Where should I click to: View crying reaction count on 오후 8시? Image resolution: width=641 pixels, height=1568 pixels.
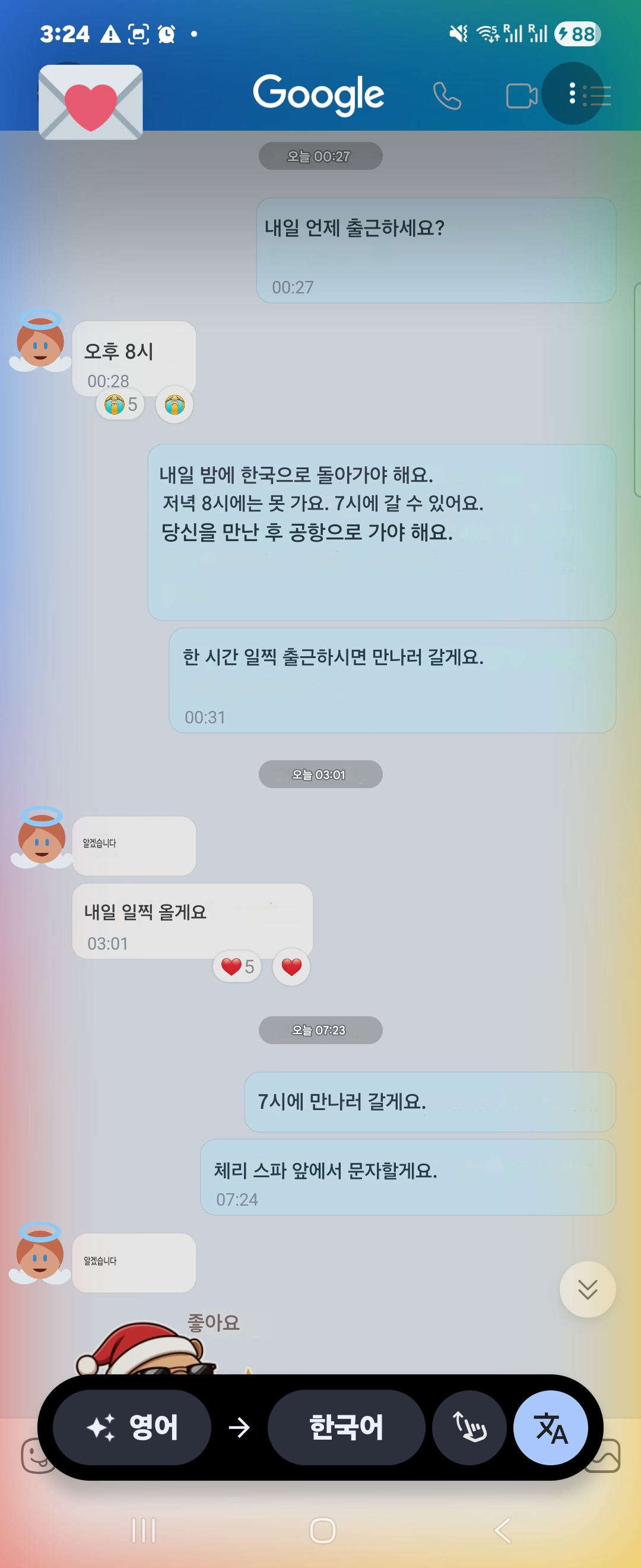point(120,404)
